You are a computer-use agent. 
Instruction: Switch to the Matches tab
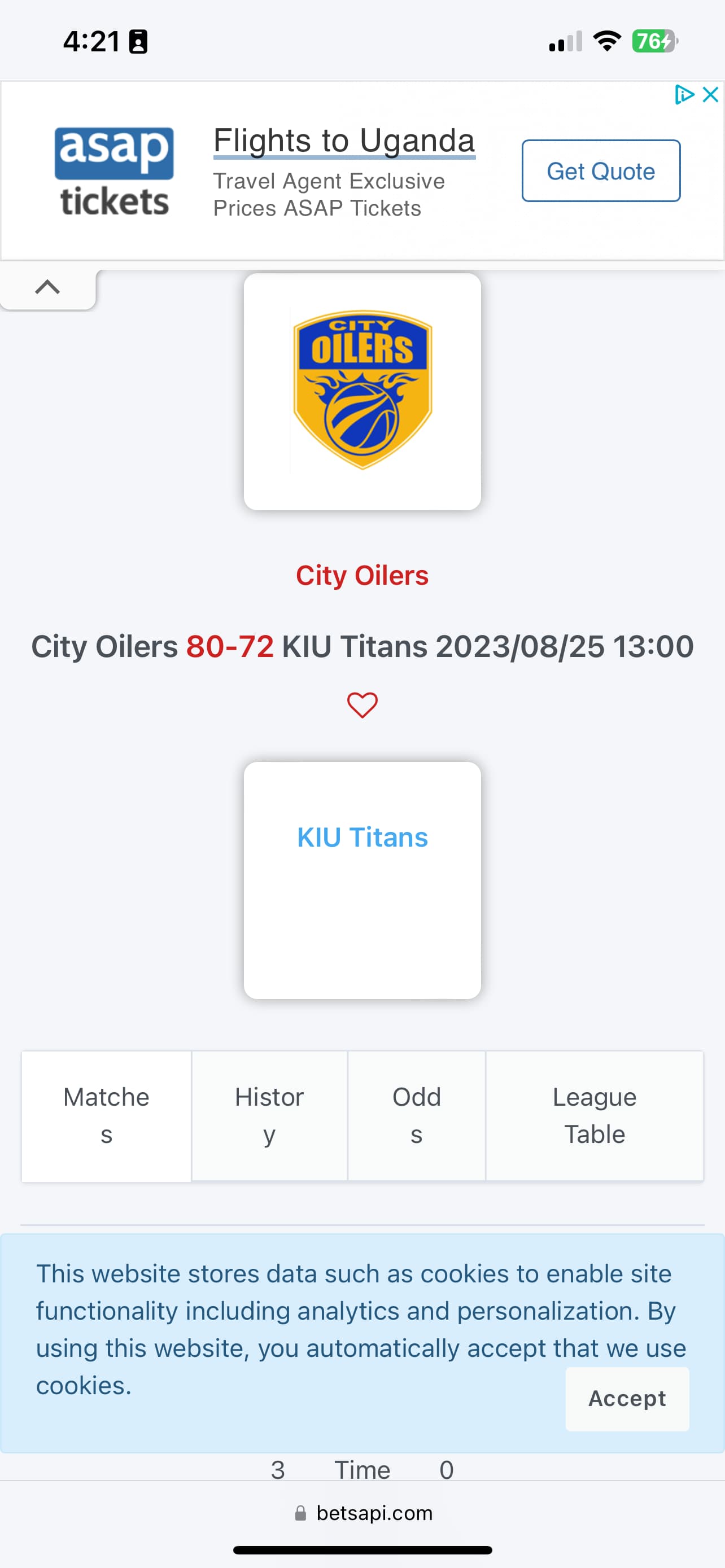pyautogui.click(x=107, y=1115)
